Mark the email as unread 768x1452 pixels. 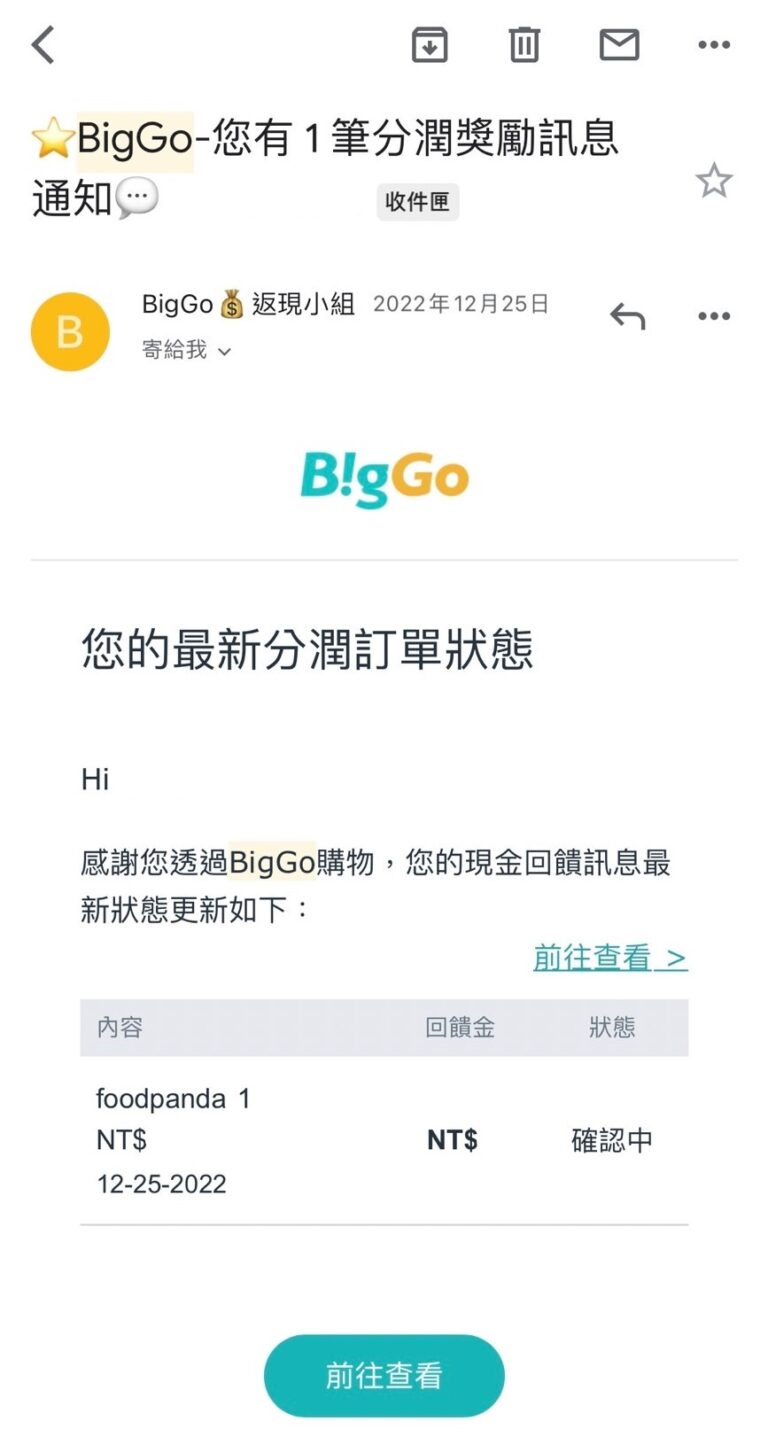620,44
